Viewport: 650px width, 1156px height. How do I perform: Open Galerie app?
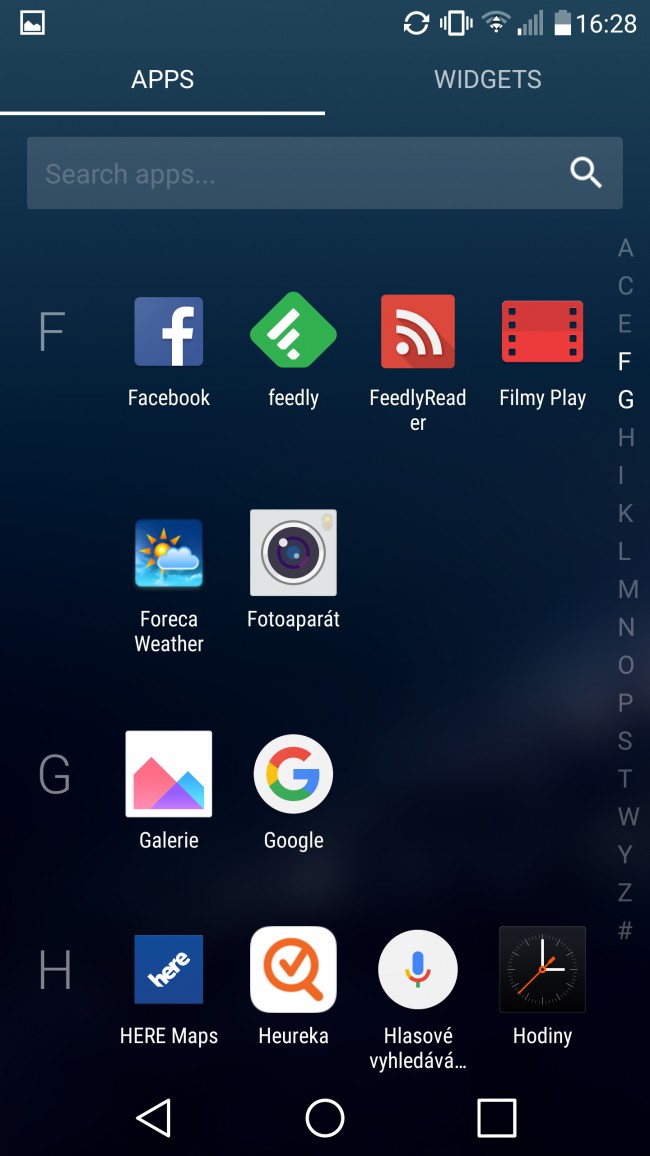(169, 774)
